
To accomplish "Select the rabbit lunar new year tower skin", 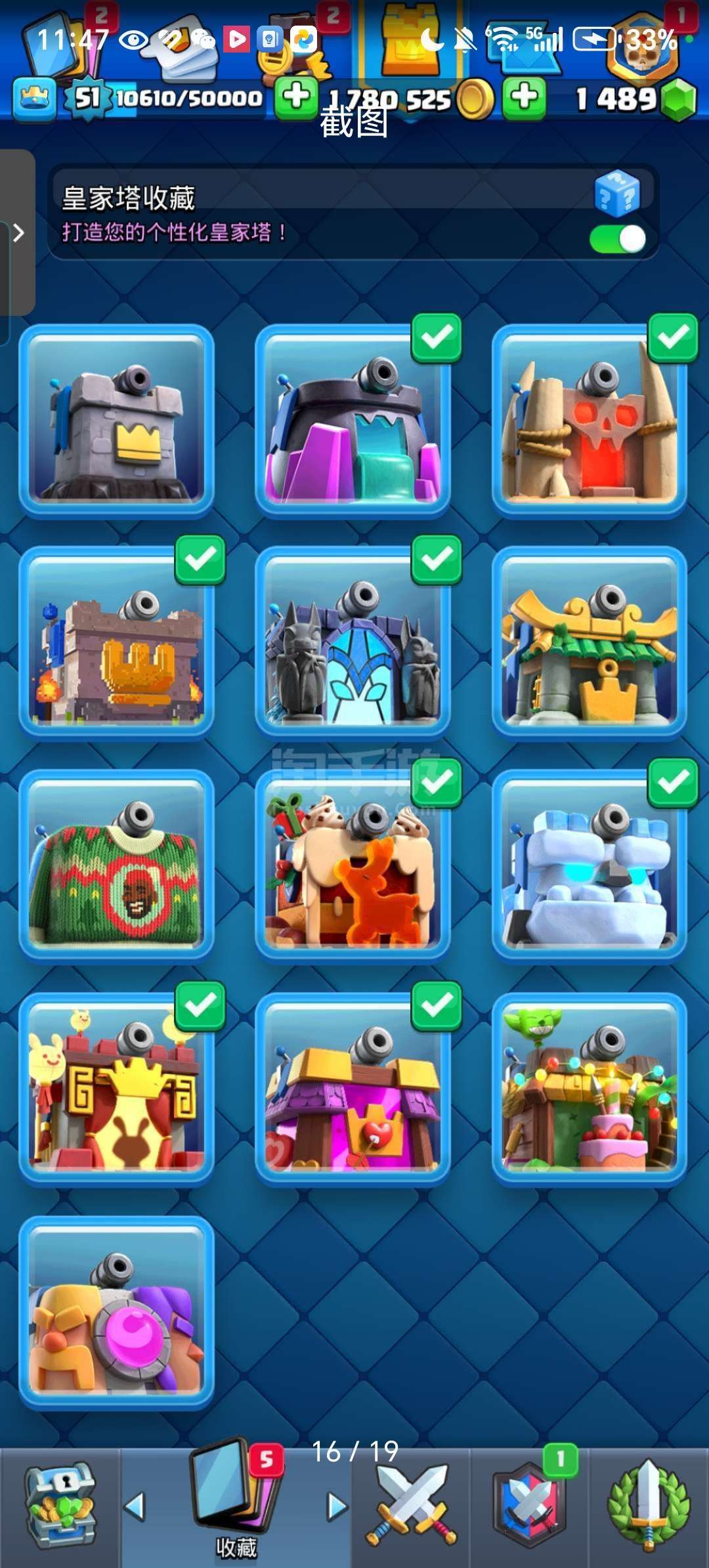I will pyautogui.click(x=117, y=1087).
